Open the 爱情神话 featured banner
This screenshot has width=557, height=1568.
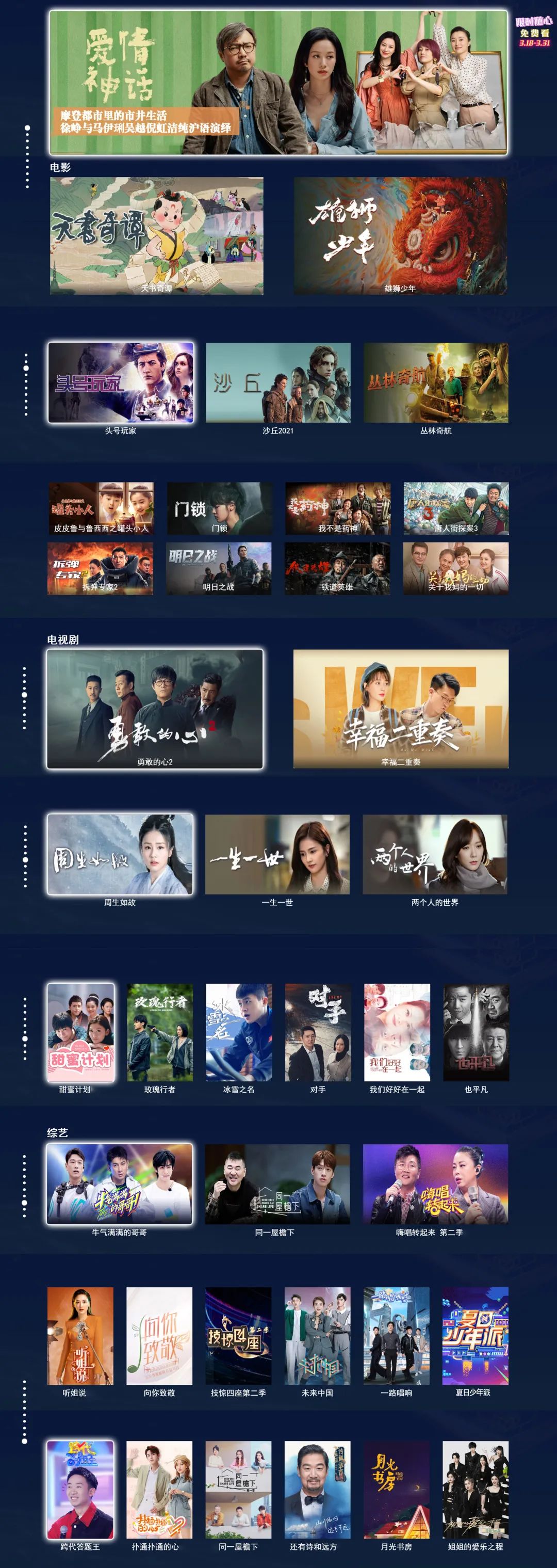coord(278,82)
